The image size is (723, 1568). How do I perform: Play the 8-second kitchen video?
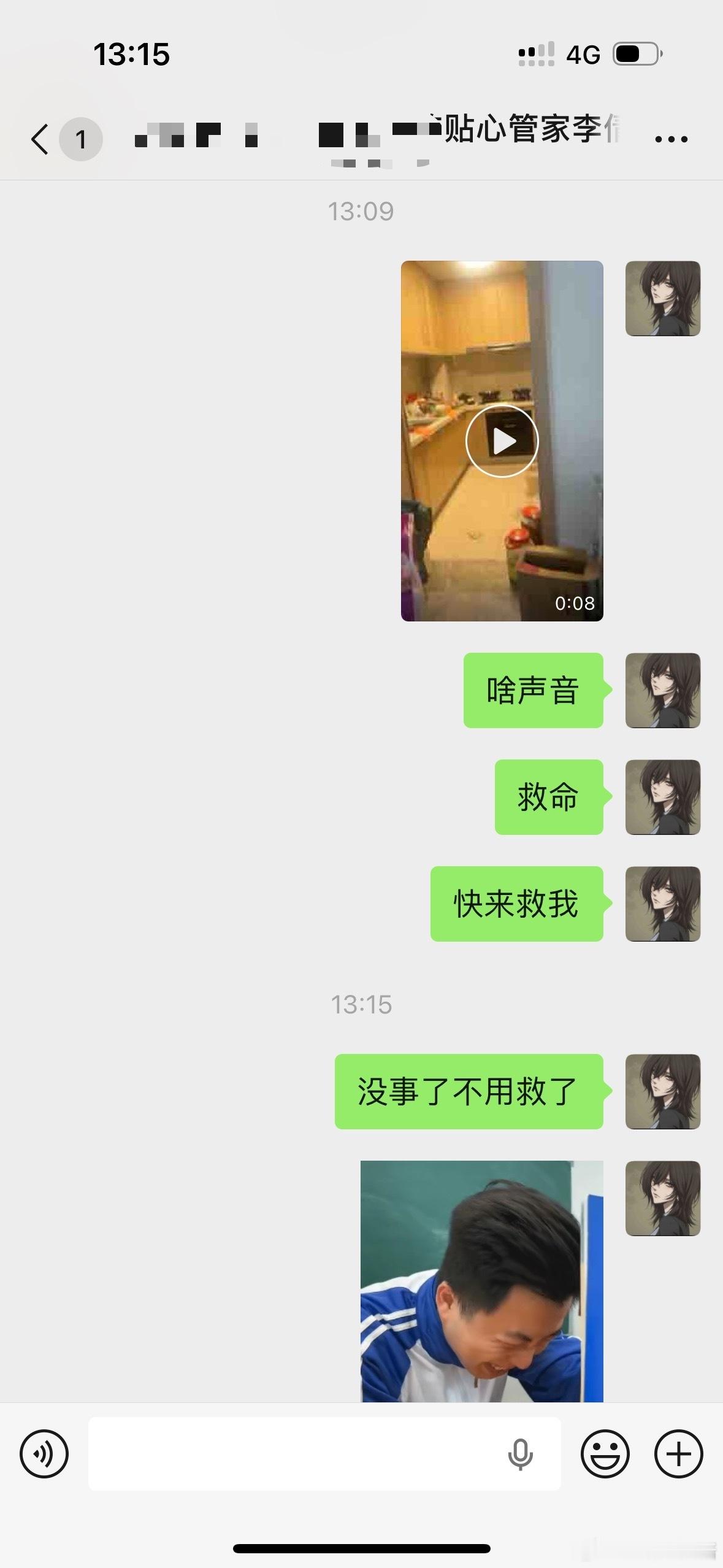pos(503,440)
